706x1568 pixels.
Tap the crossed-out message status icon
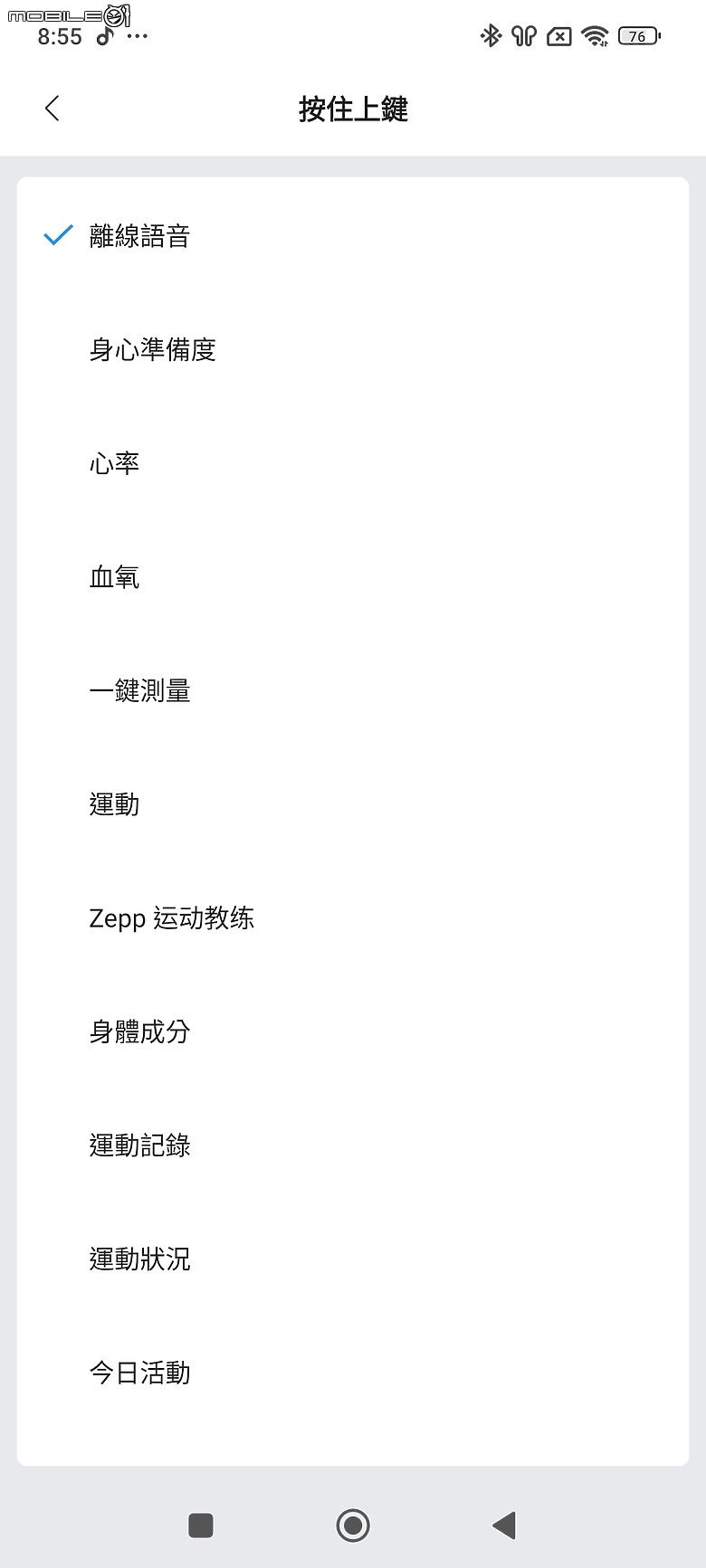click(x=559, y=35)
